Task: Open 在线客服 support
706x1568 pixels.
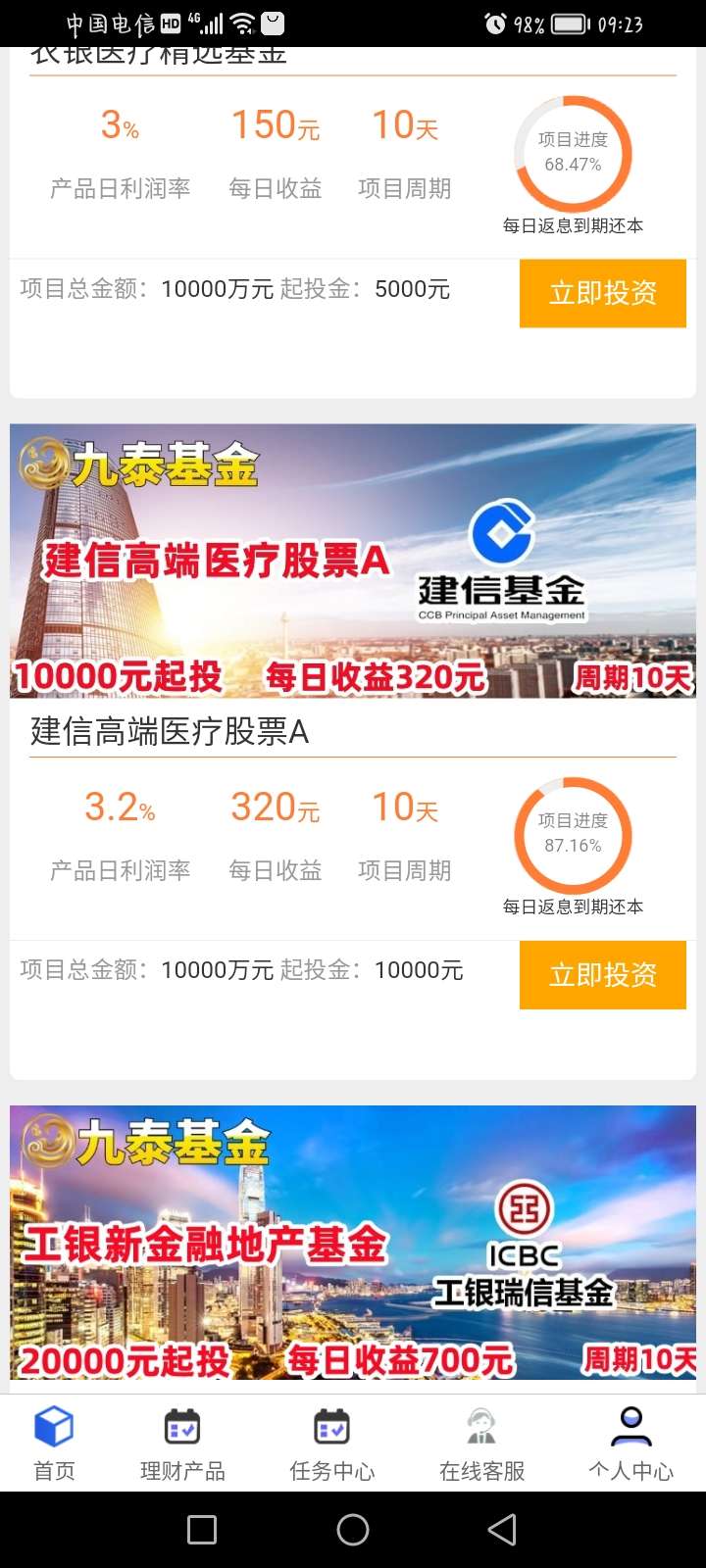Action: (481, 1444)
